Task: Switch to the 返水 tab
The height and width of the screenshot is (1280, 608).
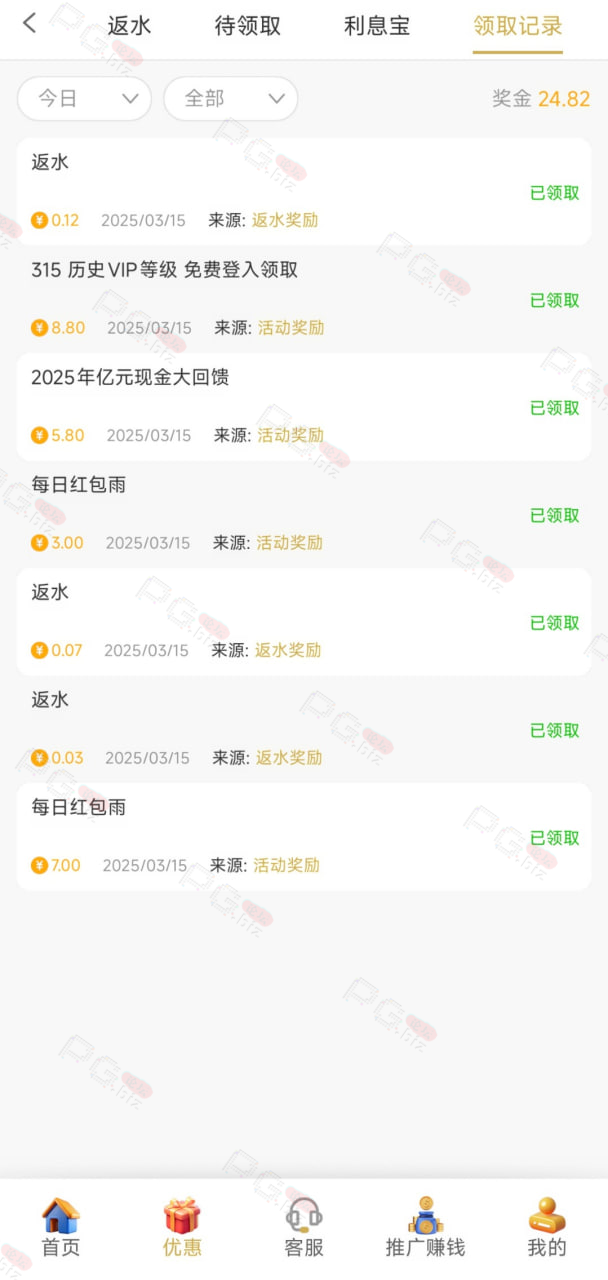Action: coord(129,26)
